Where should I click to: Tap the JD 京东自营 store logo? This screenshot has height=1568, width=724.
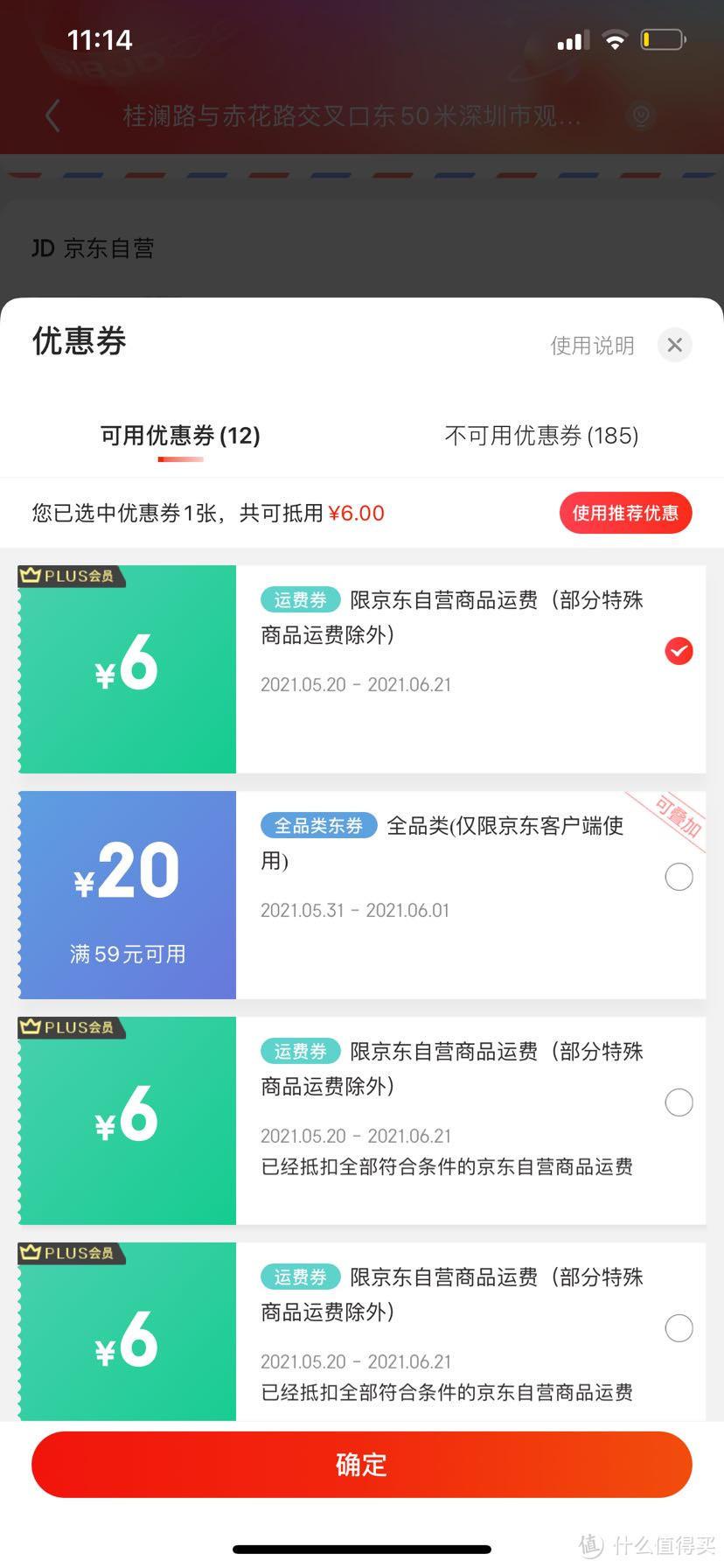tap(90, 248)
